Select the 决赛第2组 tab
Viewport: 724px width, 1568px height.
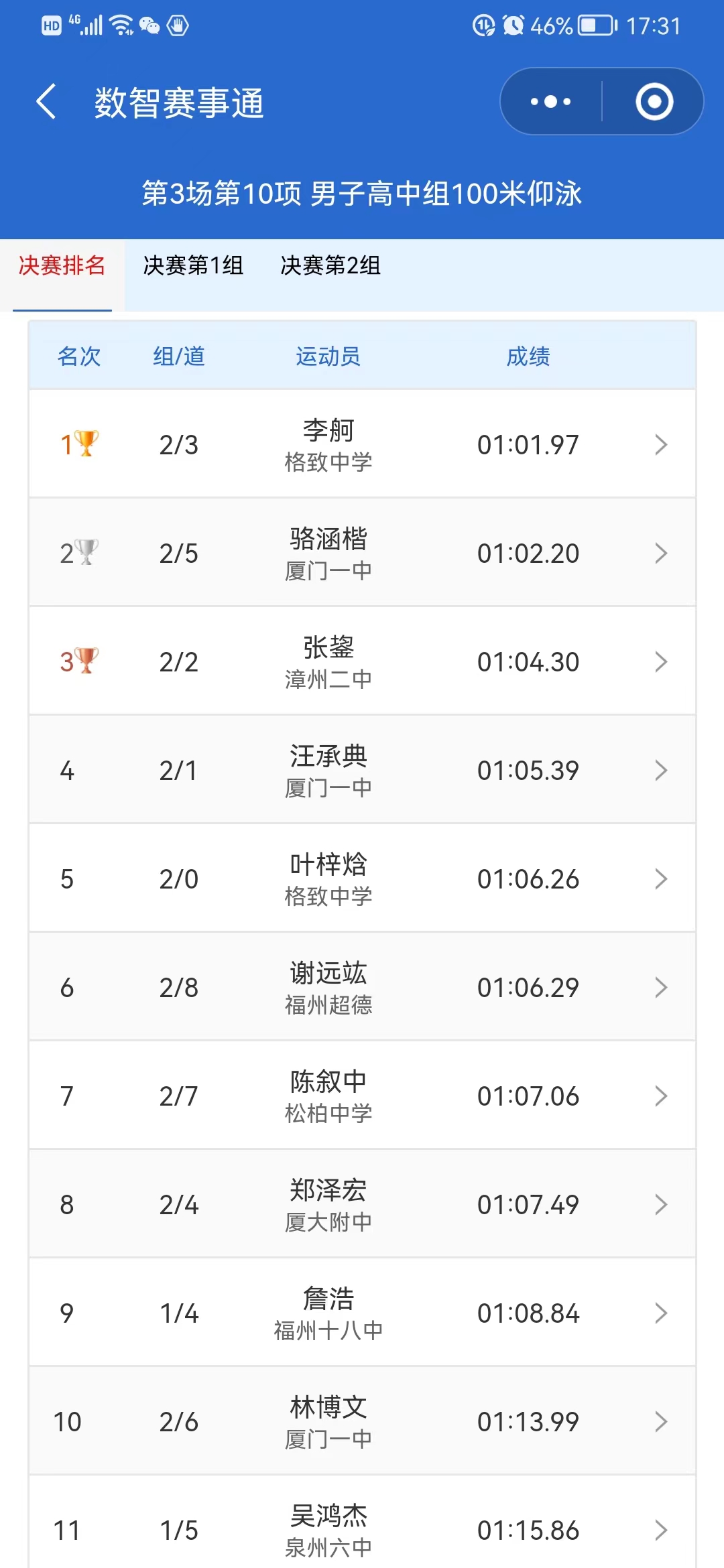(x=330, y=266)
